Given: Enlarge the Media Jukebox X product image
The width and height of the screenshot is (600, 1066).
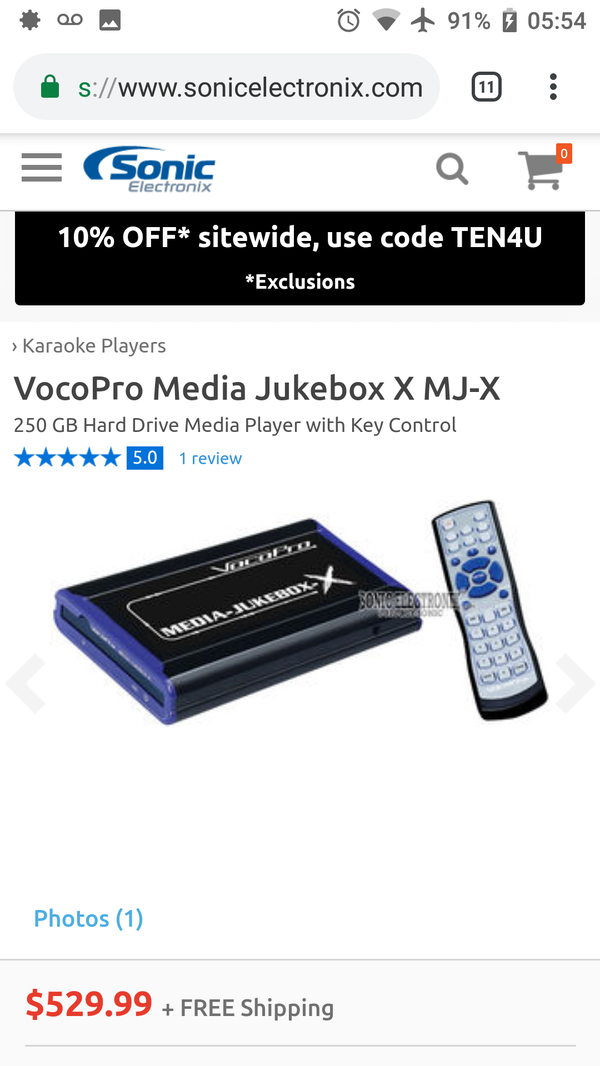Looking at the screenshot, I should (300, 620).
